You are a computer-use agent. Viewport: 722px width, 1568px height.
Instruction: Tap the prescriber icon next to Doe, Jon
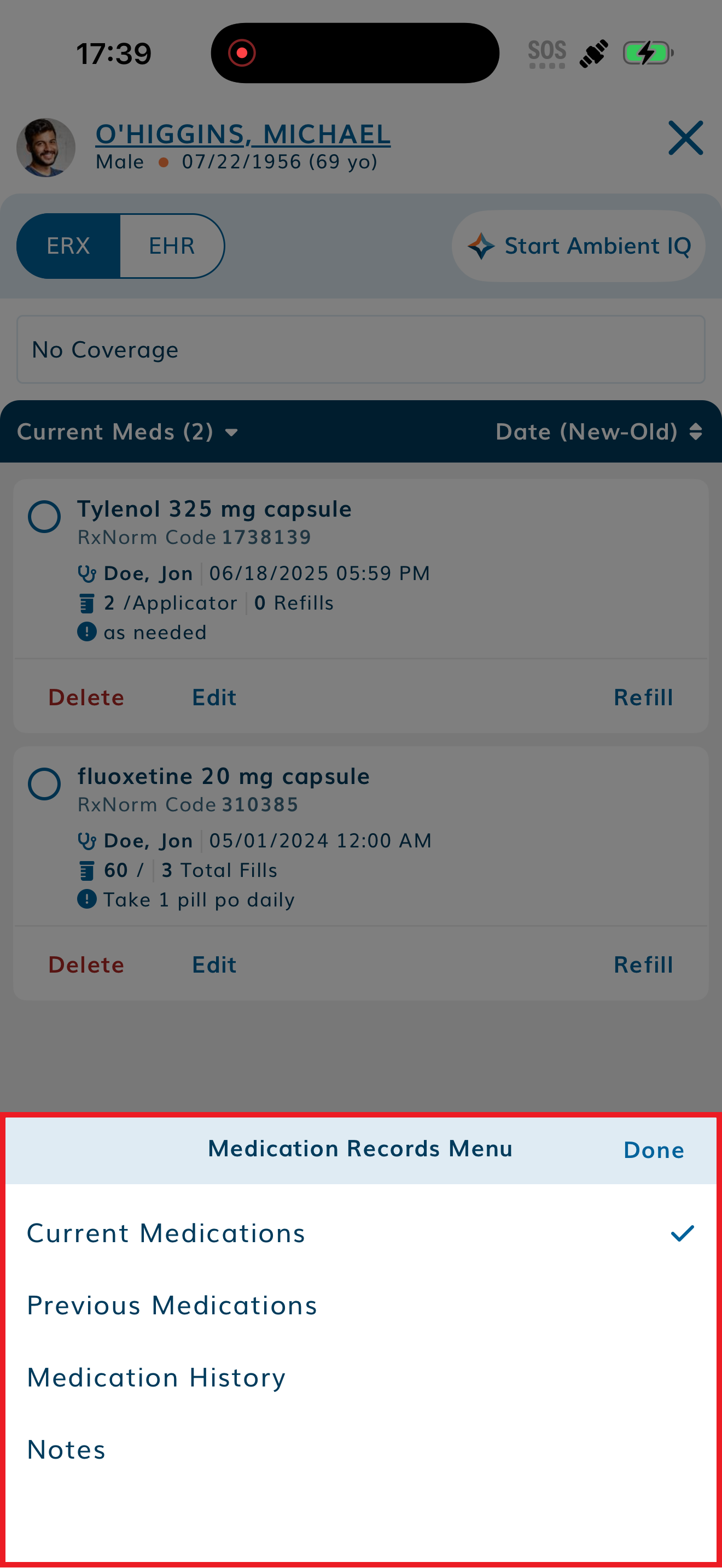88,573
